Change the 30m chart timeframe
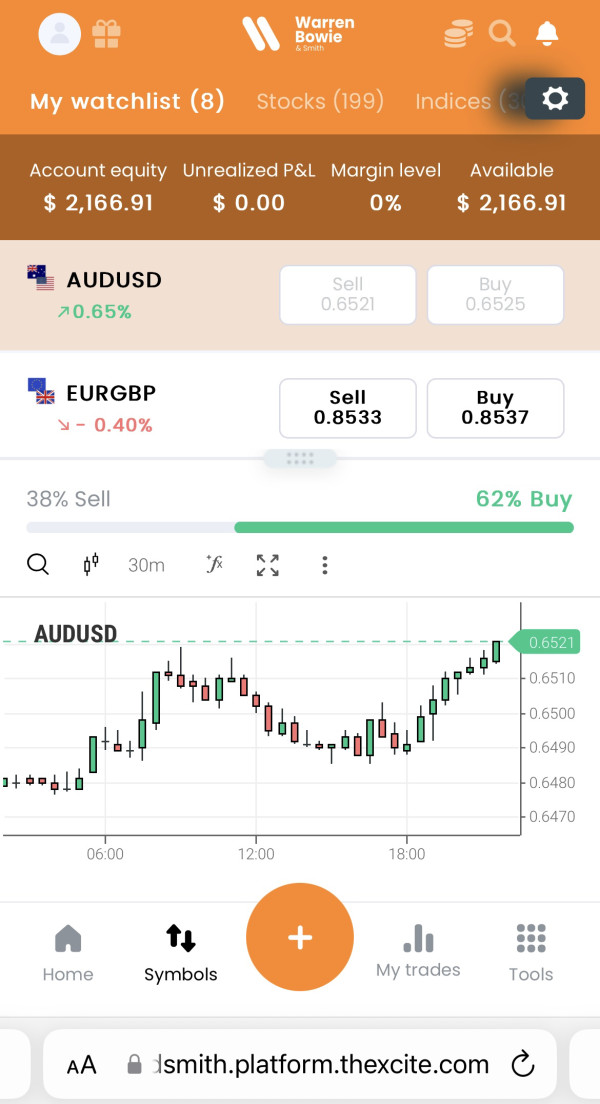600x1104 pixels. point(146,565)
